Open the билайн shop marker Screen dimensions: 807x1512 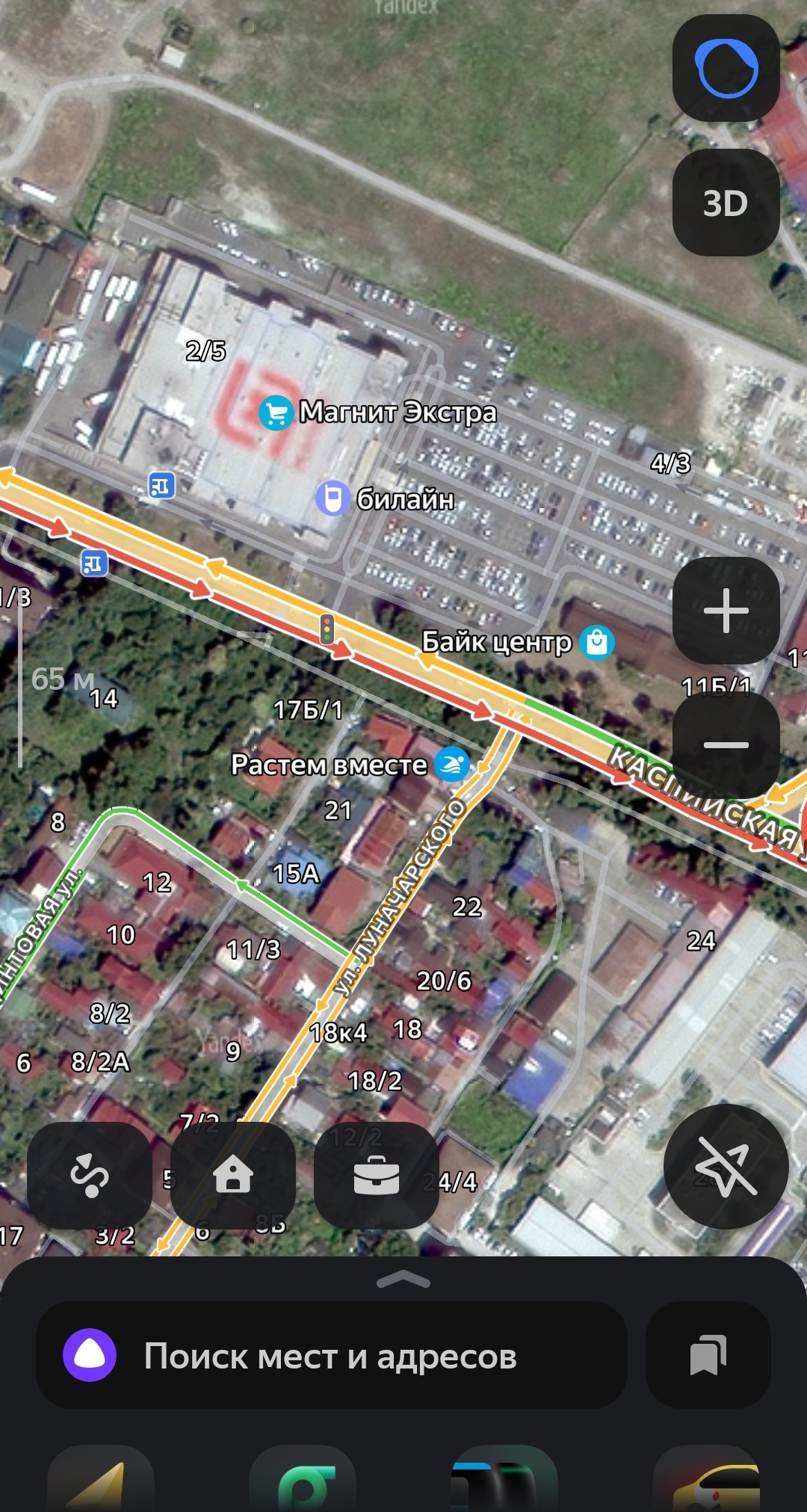click(x=333, y=499)
